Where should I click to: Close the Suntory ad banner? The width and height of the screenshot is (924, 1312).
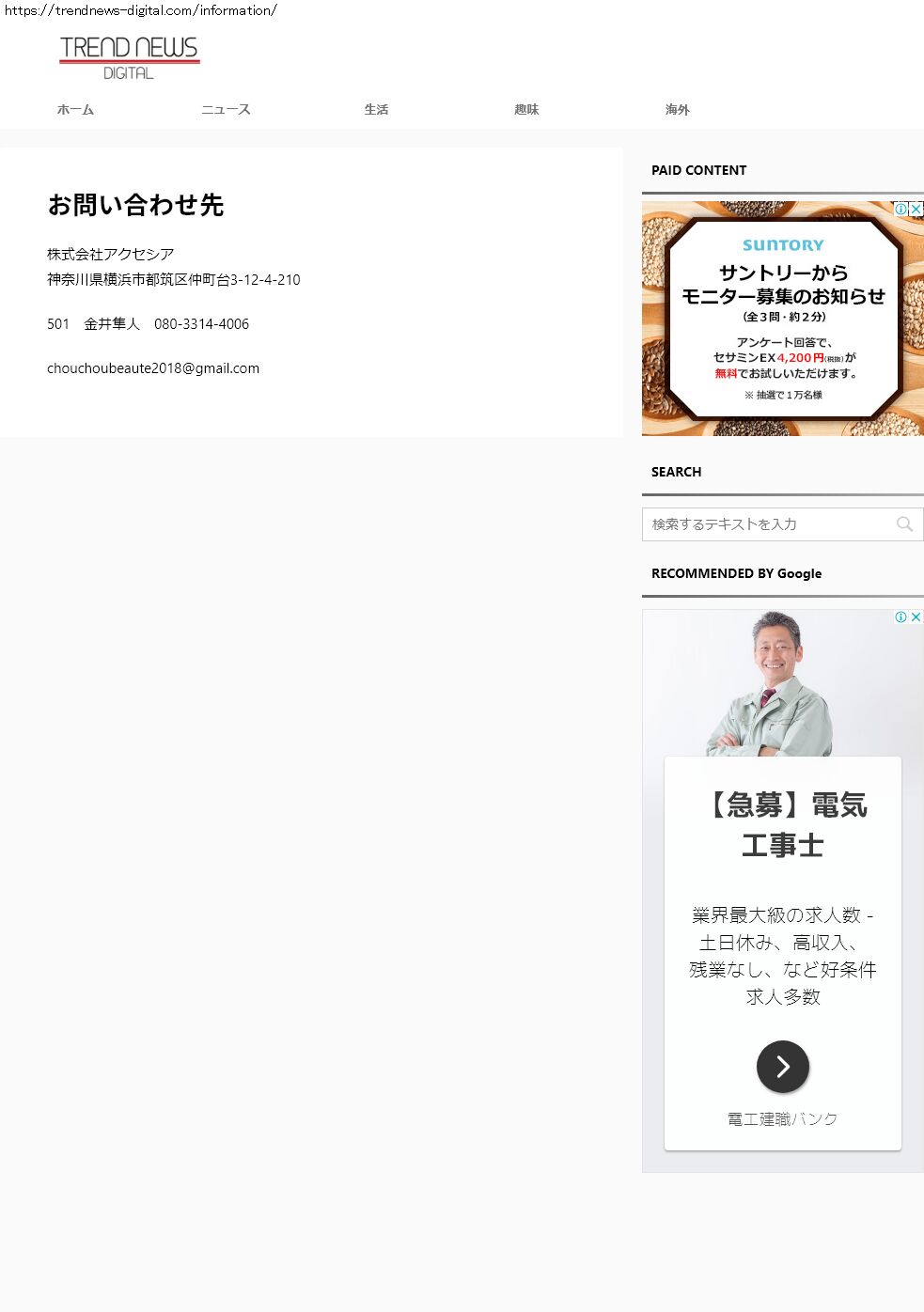coord(916,209)
